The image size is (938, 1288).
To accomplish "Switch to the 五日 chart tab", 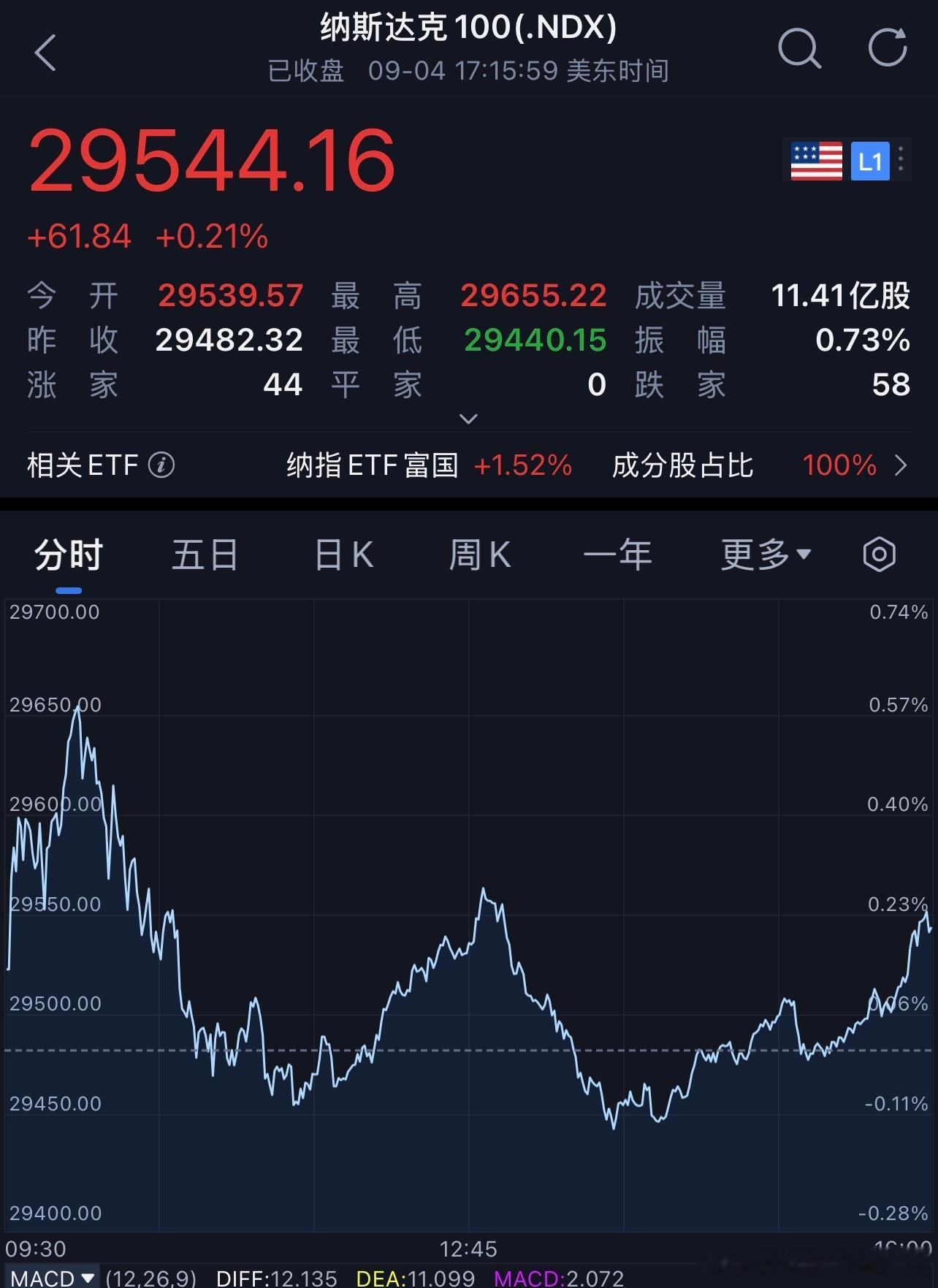I will click(x=205, y=555).
